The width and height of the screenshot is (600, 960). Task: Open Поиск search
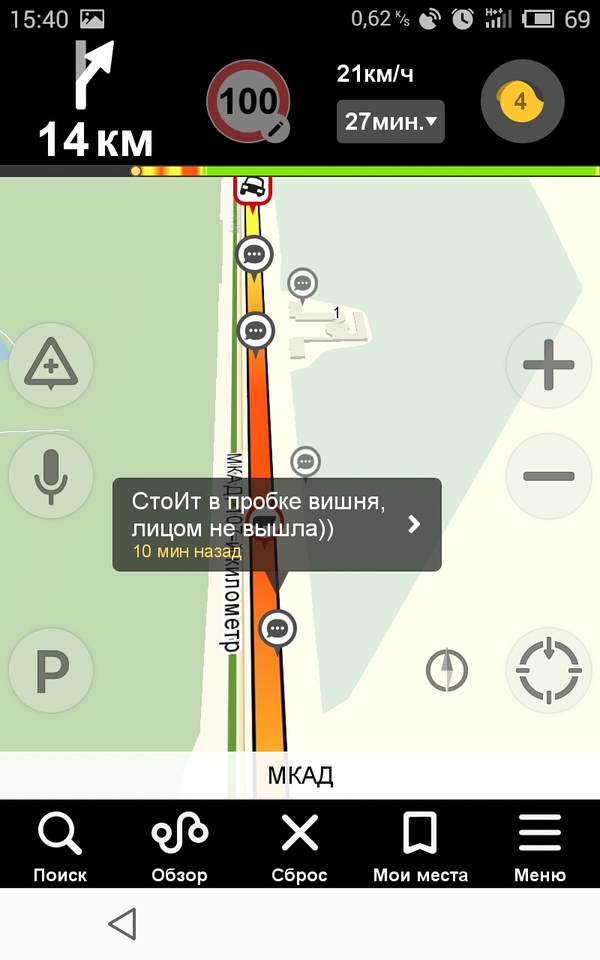pyautogui.click(x=60, y=846)
